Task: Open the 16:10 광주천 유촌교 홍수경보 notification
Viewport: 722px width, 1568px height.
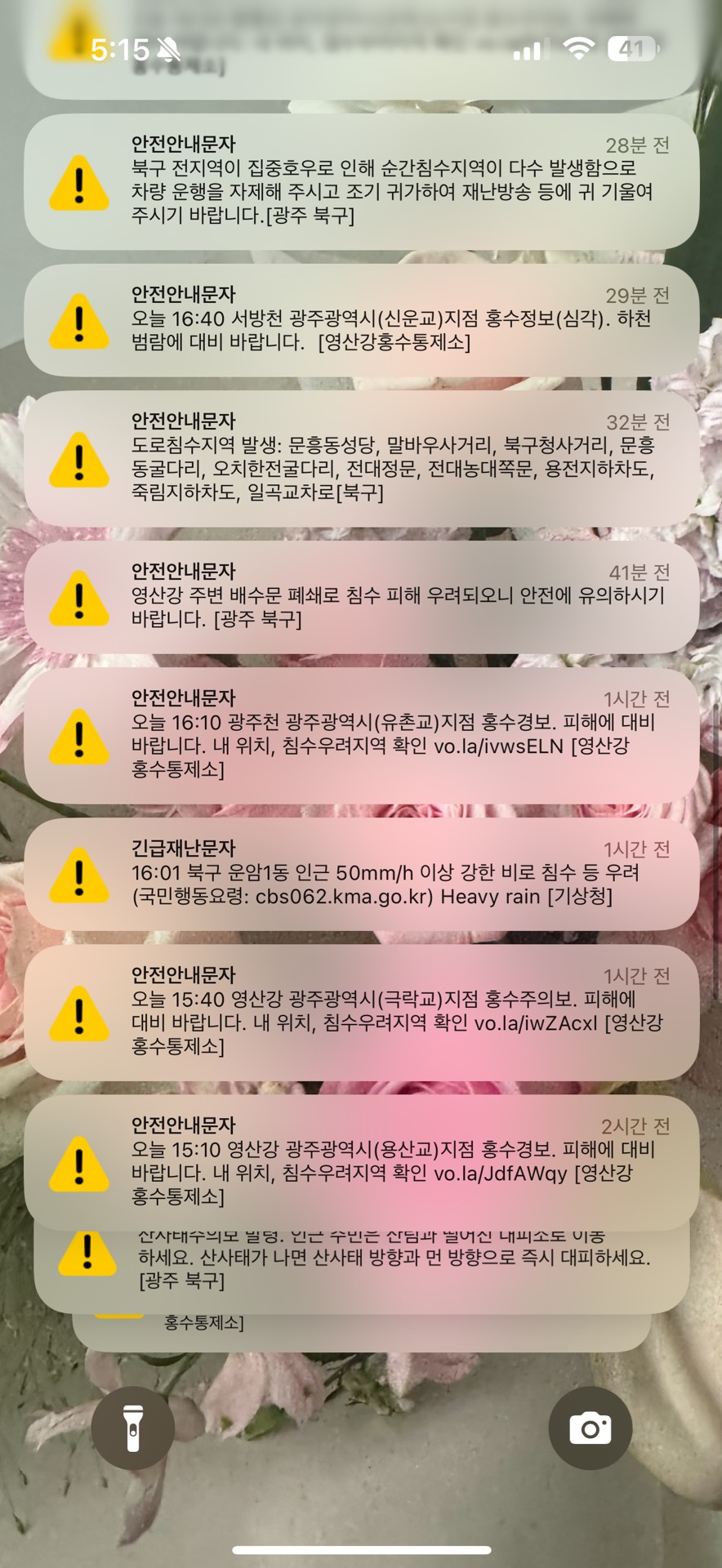Action: (x=361, y=735)
